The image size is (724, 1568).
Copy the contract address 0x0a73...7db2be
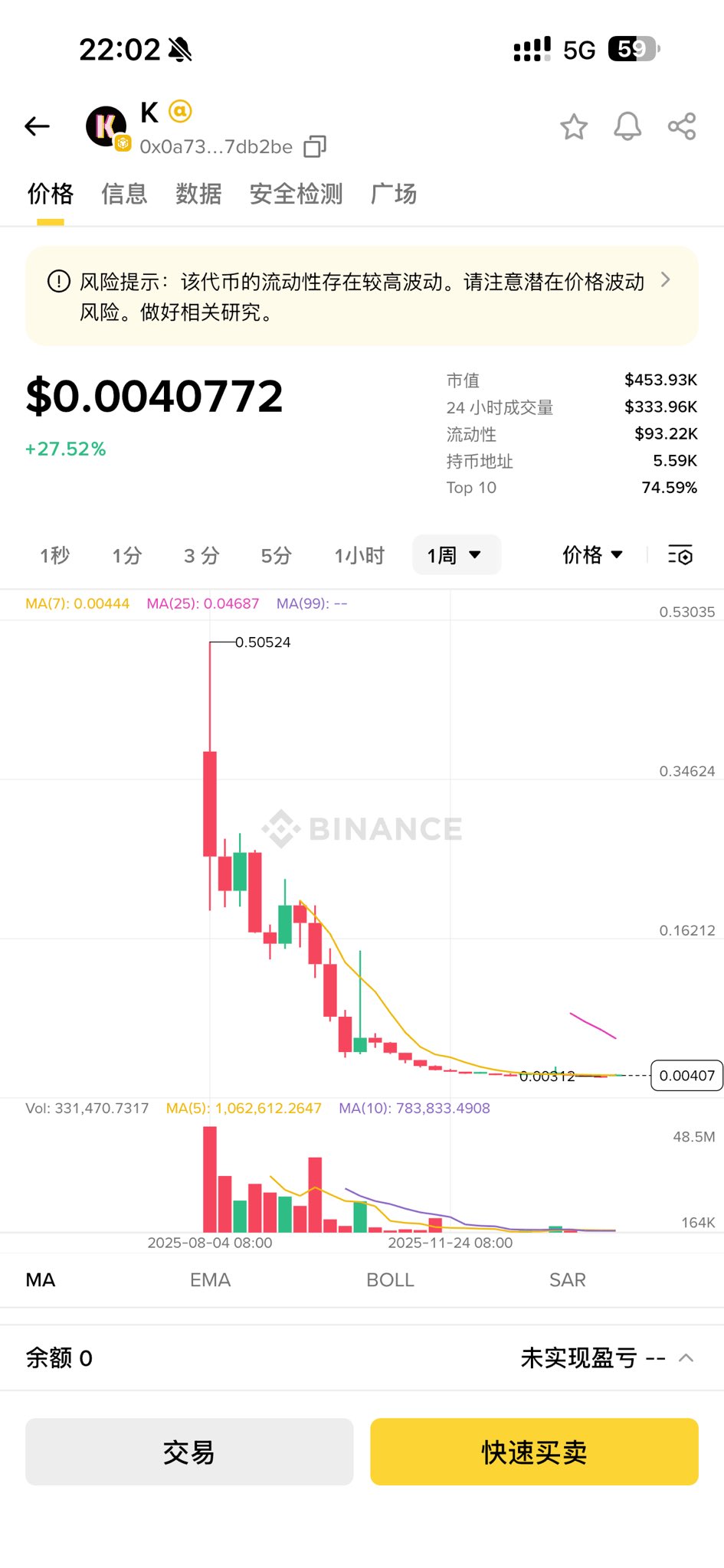pos(315,146)
